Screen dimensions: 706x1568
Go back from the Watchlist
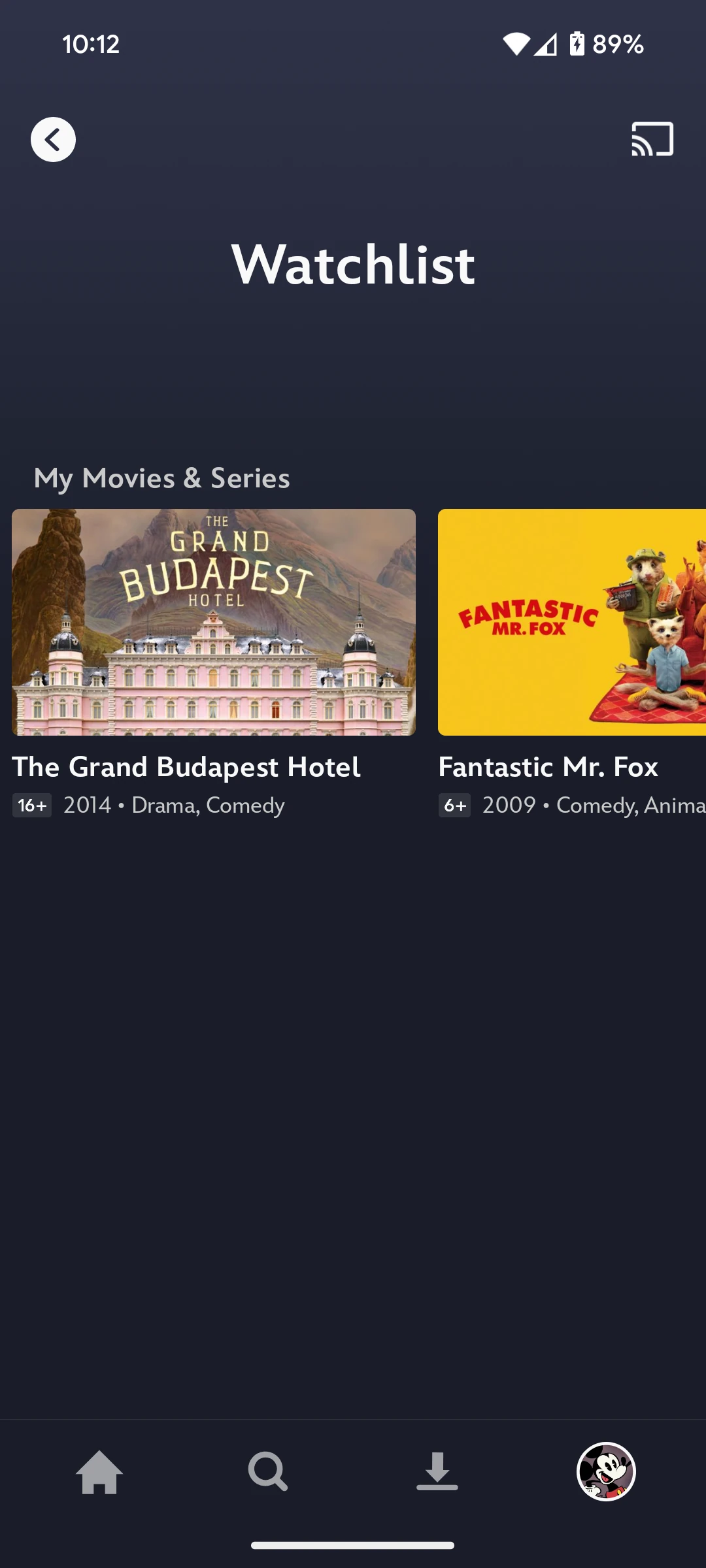pos(53,139)
